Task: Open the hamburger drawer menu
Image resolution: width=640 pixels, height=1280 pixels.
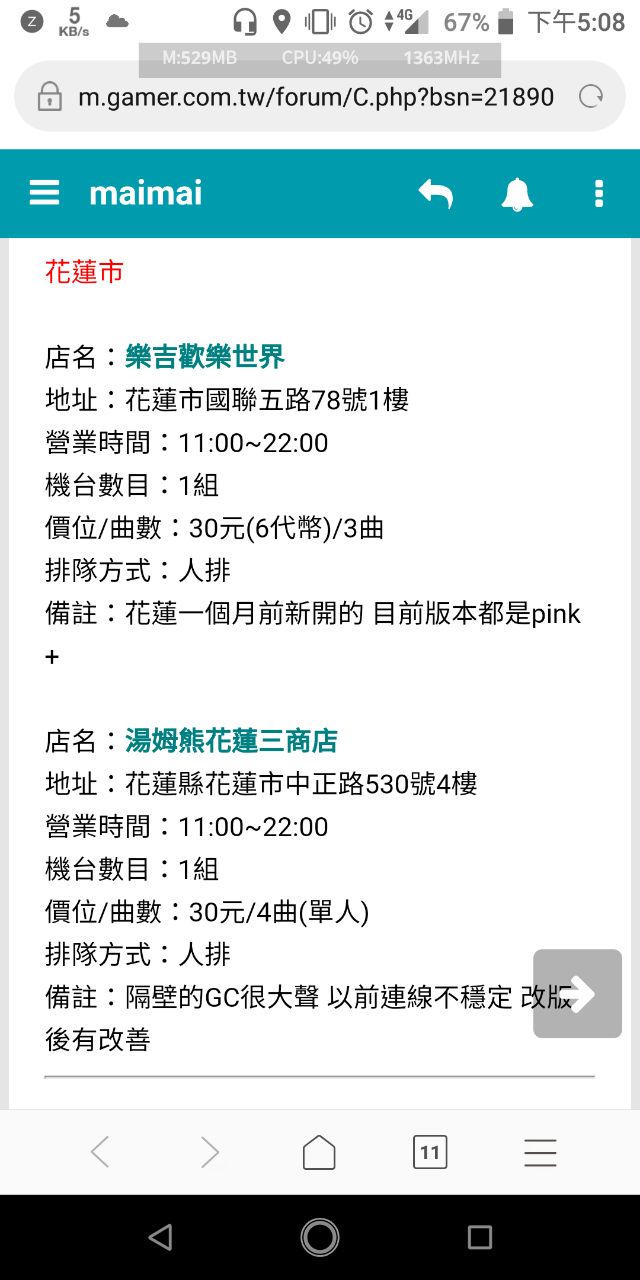Action: tap(44, 193)
